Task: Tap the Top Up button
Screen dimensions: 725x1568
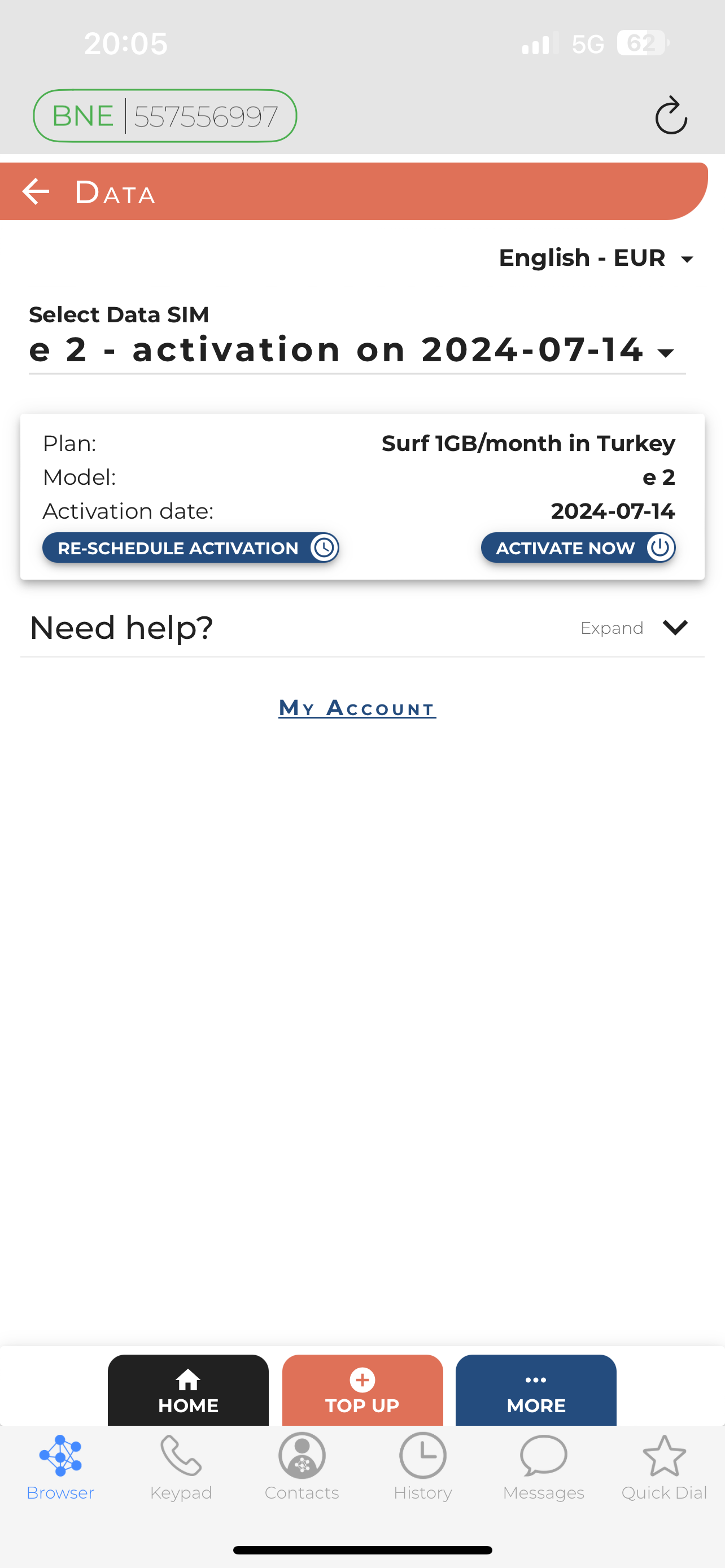Action: (x=362, y=1390)
